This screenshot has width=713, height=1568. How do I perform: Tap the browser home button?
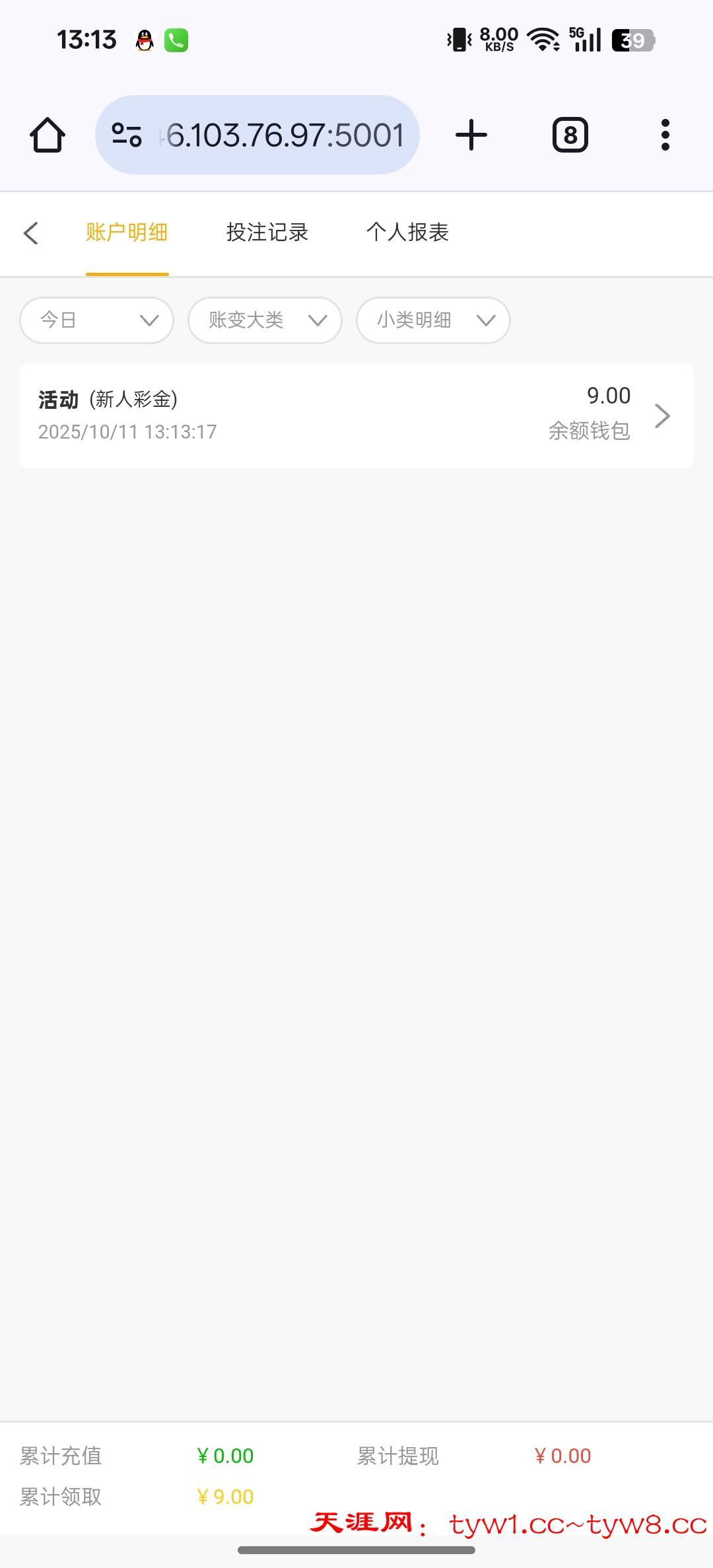48,135
